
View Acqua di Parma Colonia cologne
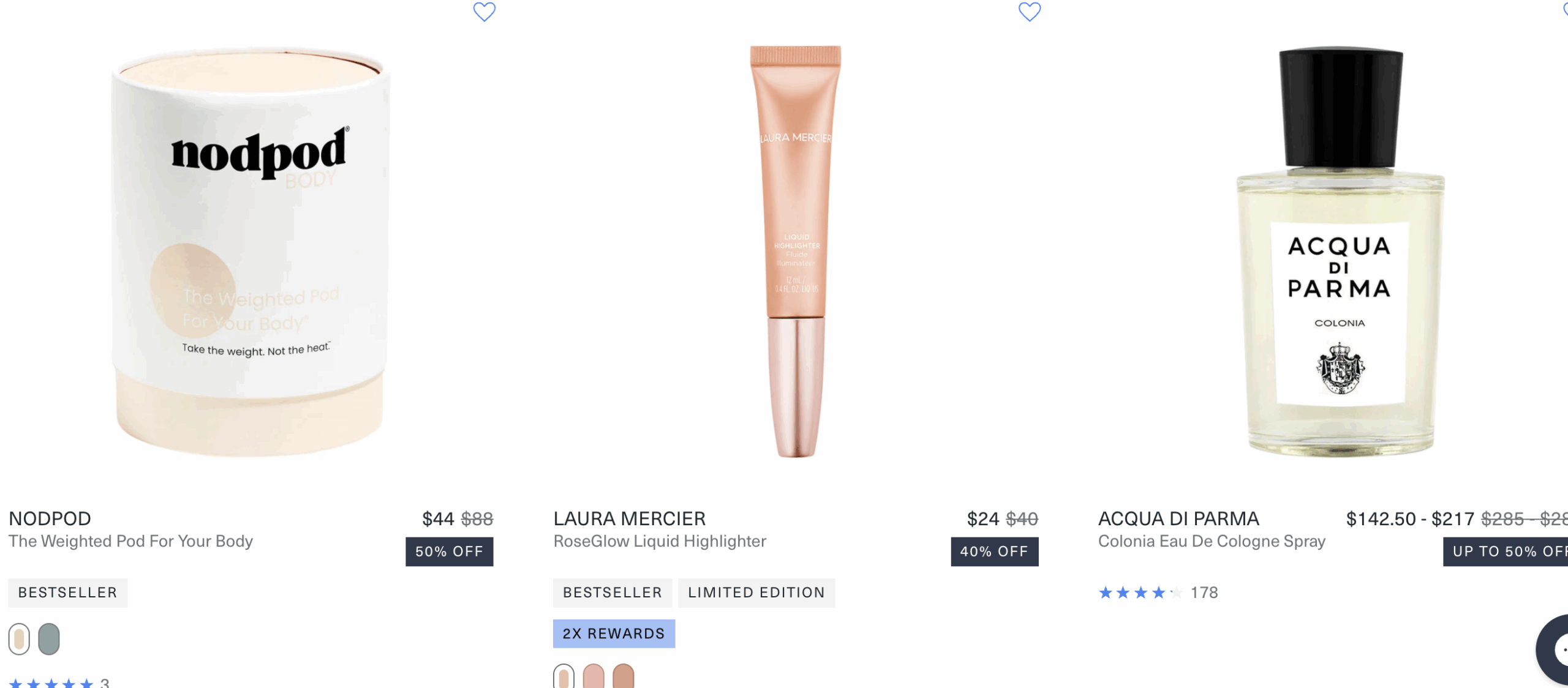click(x=1340, y=251)
